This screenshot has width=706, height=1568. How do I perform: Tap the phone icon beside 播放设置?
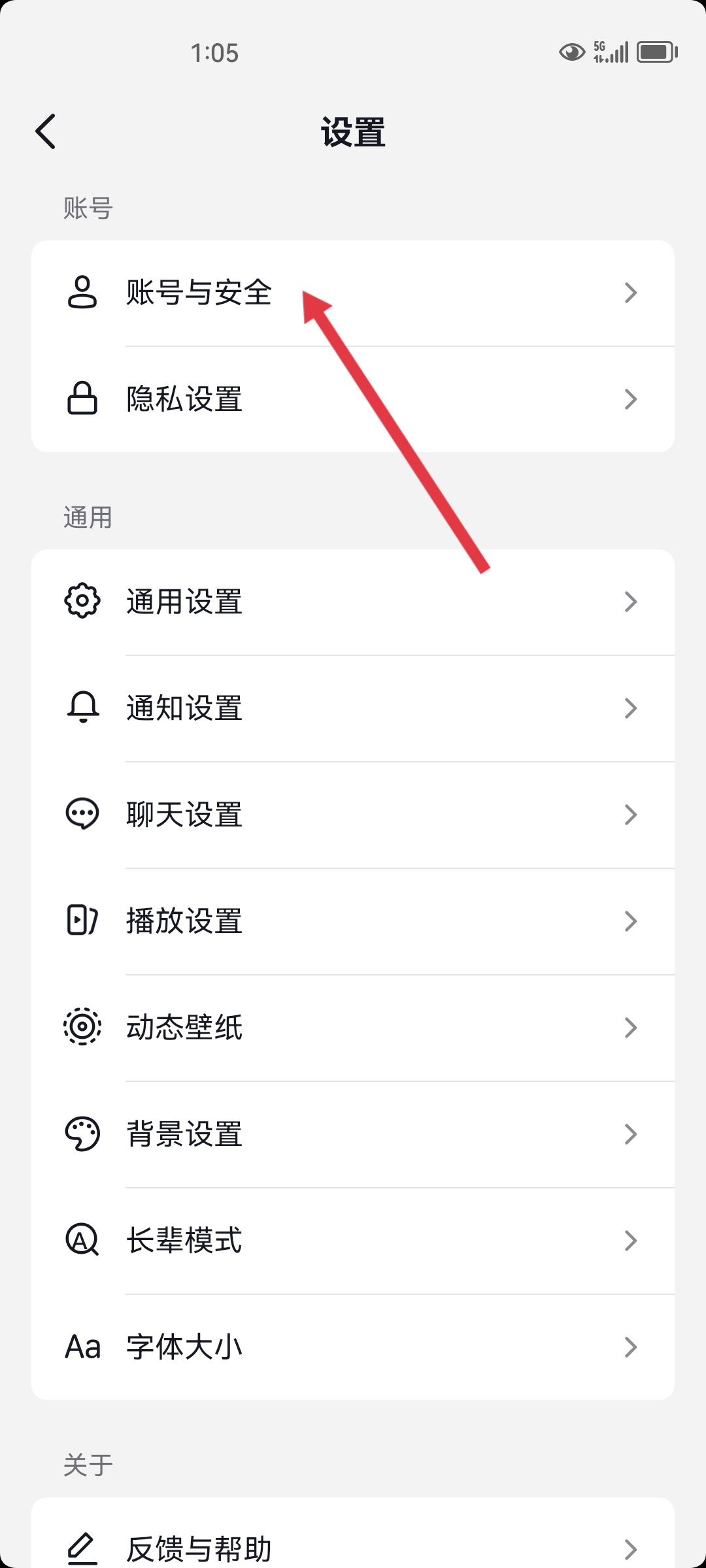point(83,921)
